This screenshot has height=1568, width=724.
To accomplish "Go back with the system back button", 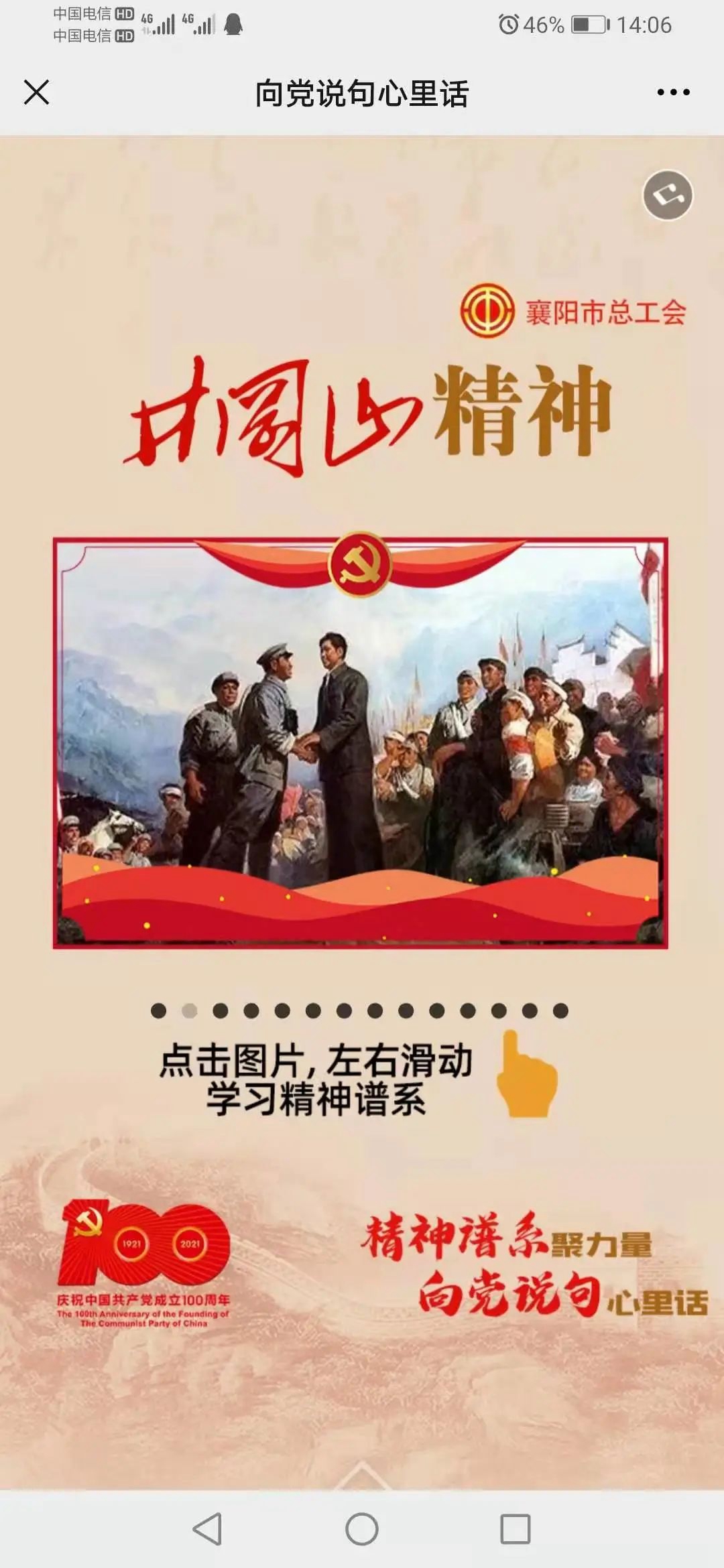I will (x=207, y=1530).
